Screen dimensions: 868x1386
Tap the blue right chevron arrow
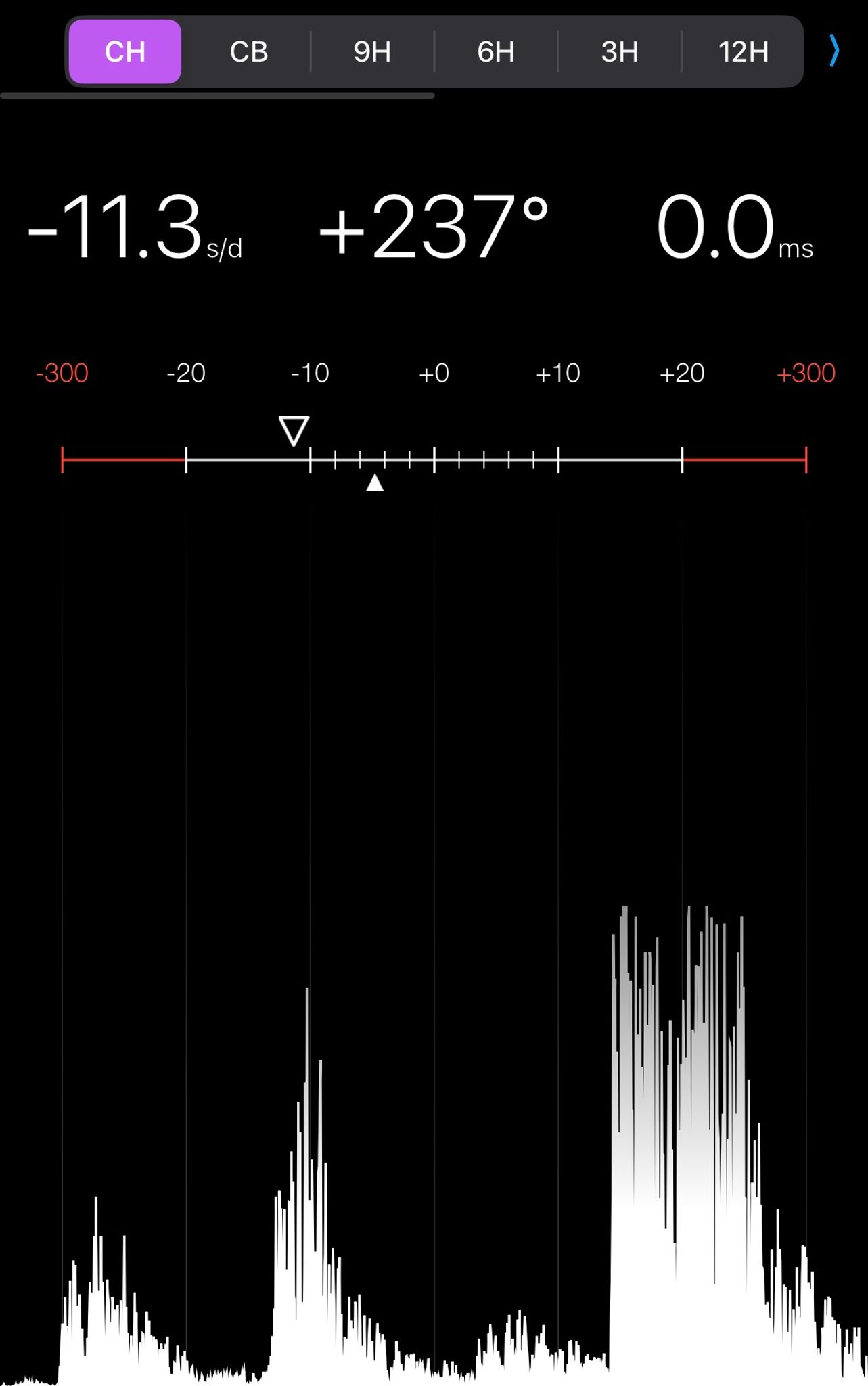click(x=835, y=51)
